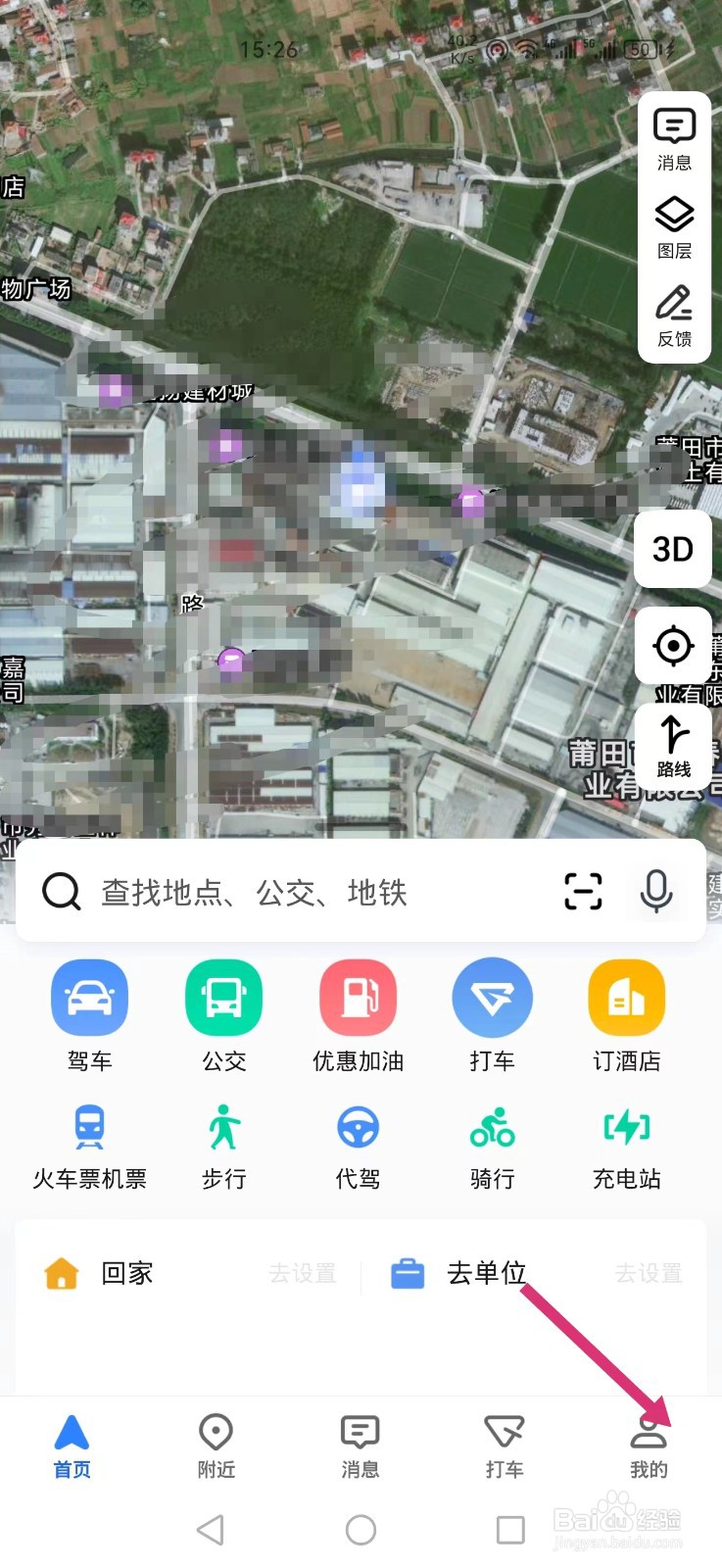Start voice search with the microphone
This screenshot has width=722, height=1568.
(655, 892)
